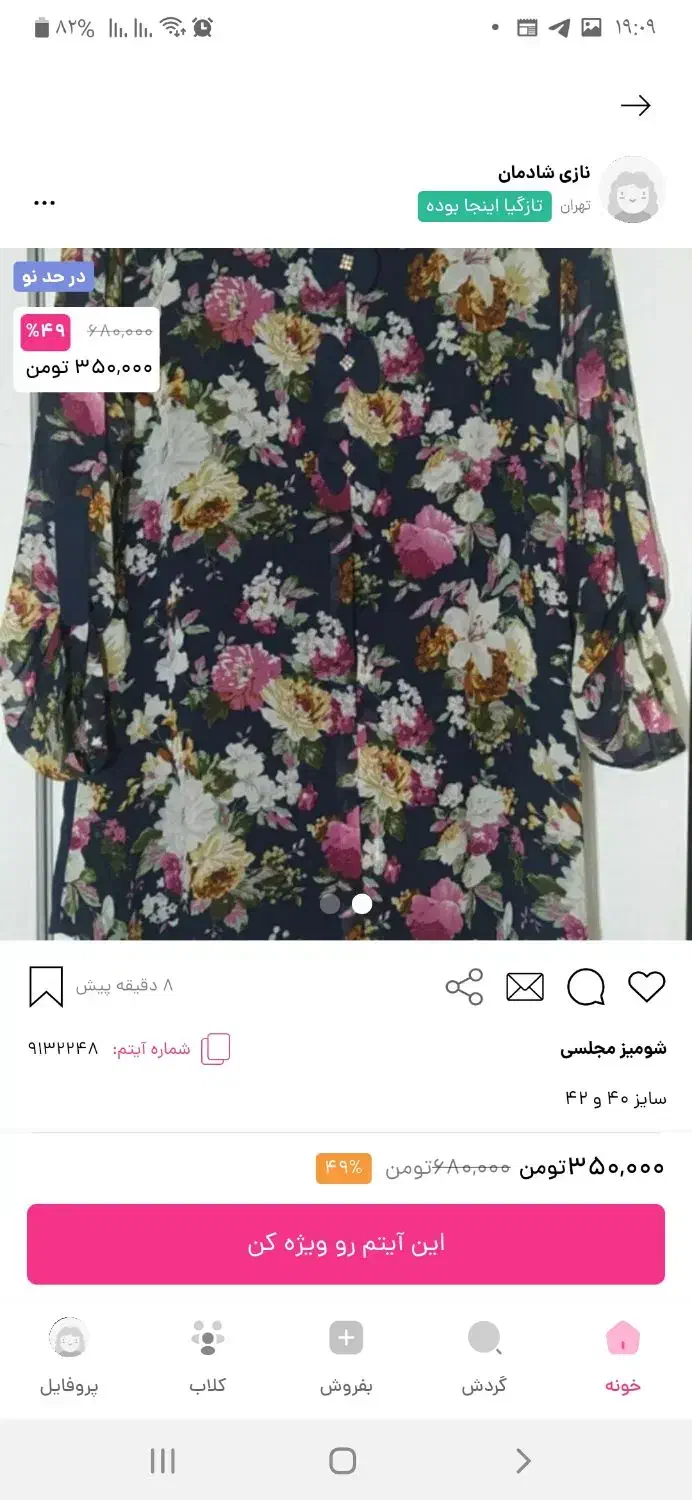This screenshot has height=1500, width=692.
Task: Tap the این آیتم رو ویژه کن button
Action: click(346, 1244)
